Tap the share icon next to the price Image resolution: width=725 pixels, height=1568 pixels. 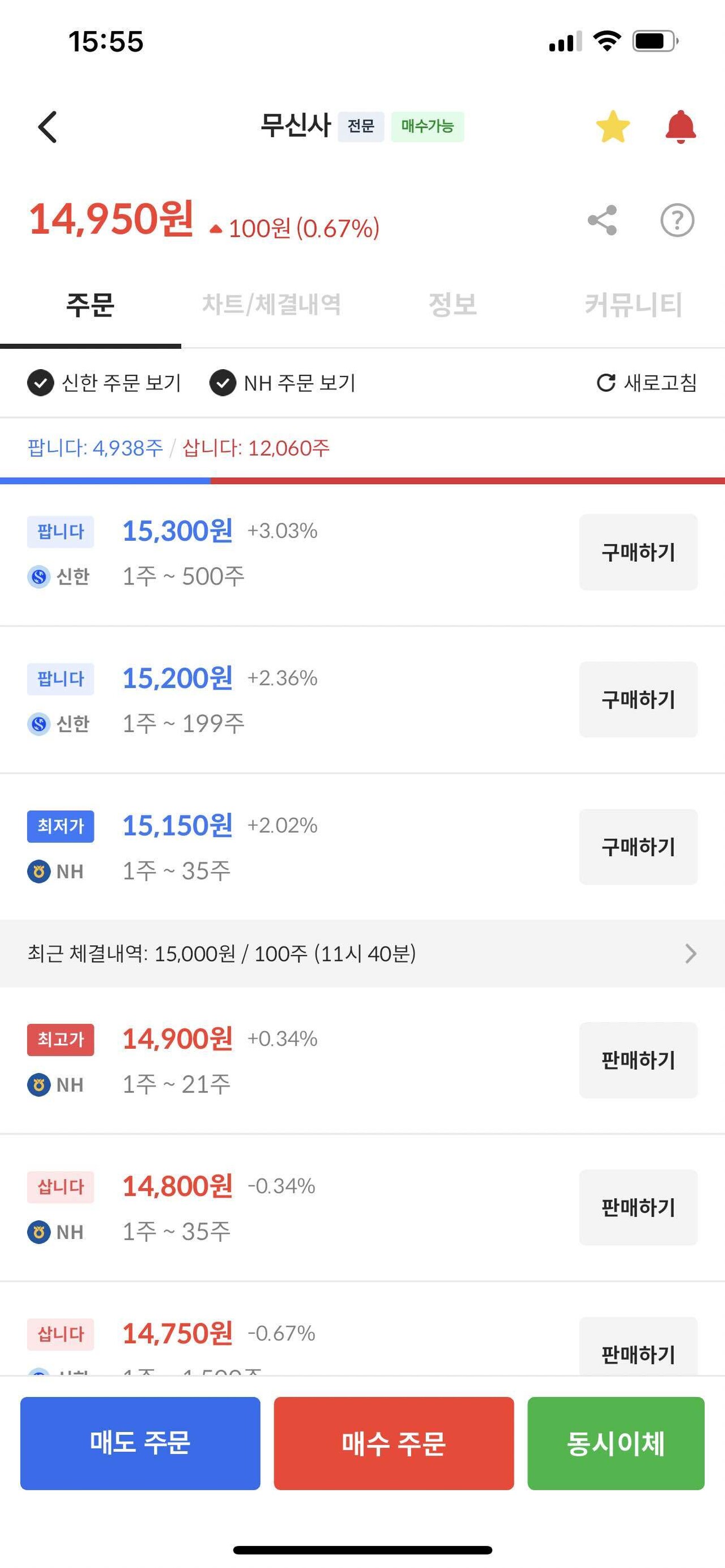pyautogui.click(x=602, y=221)
